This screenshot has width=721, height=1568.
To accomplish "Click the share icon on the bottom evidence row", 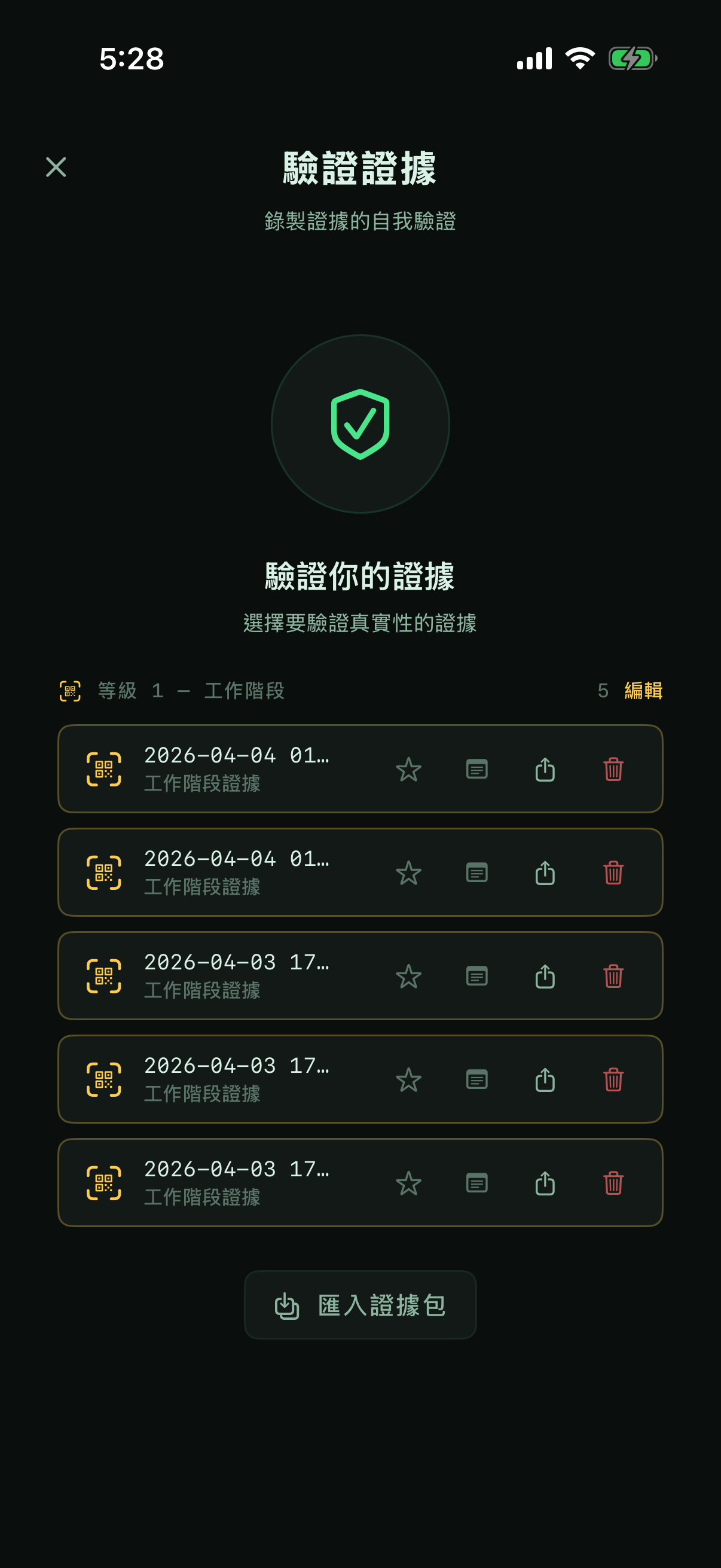I will 545,1182.
